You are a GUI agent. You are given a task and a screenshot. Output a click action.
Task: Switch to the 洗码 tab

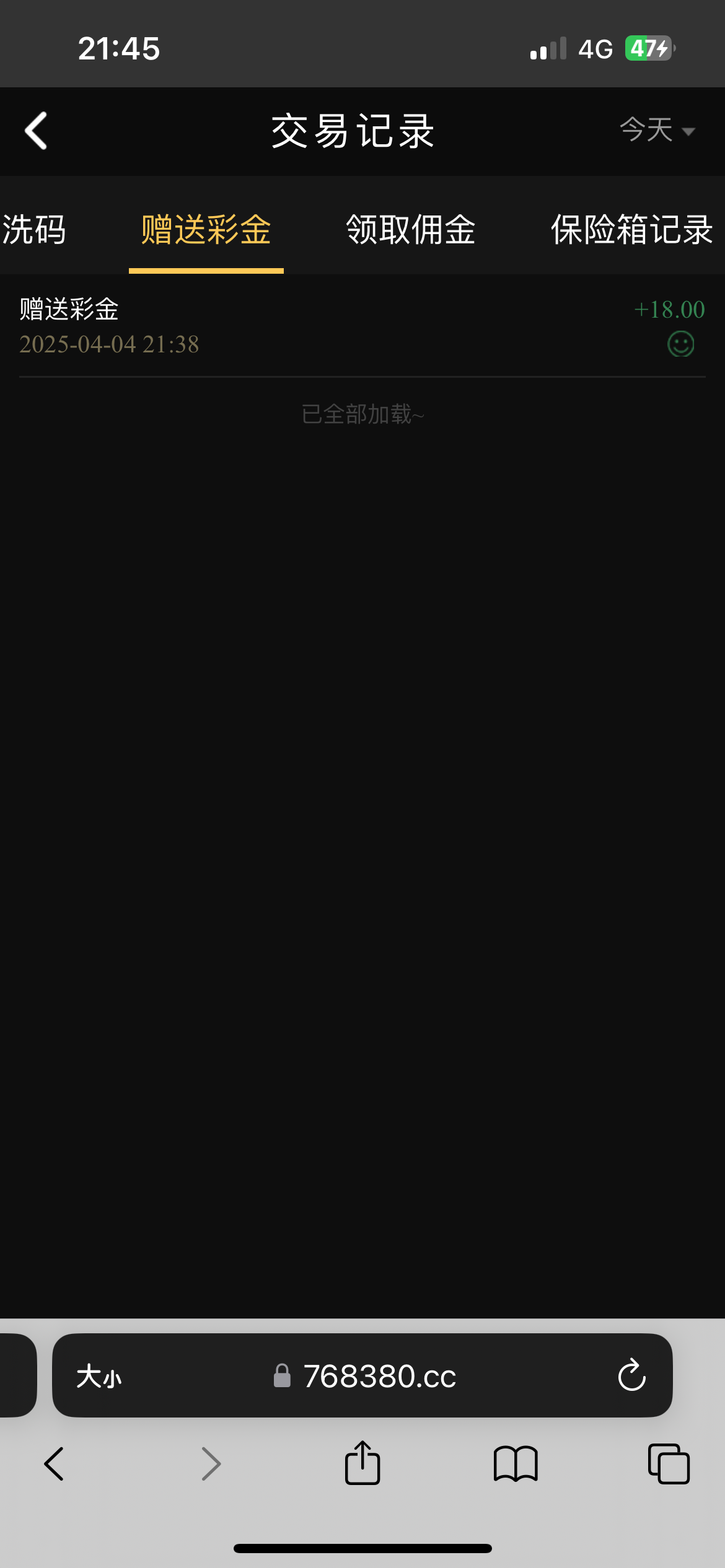tap(33, 230)
